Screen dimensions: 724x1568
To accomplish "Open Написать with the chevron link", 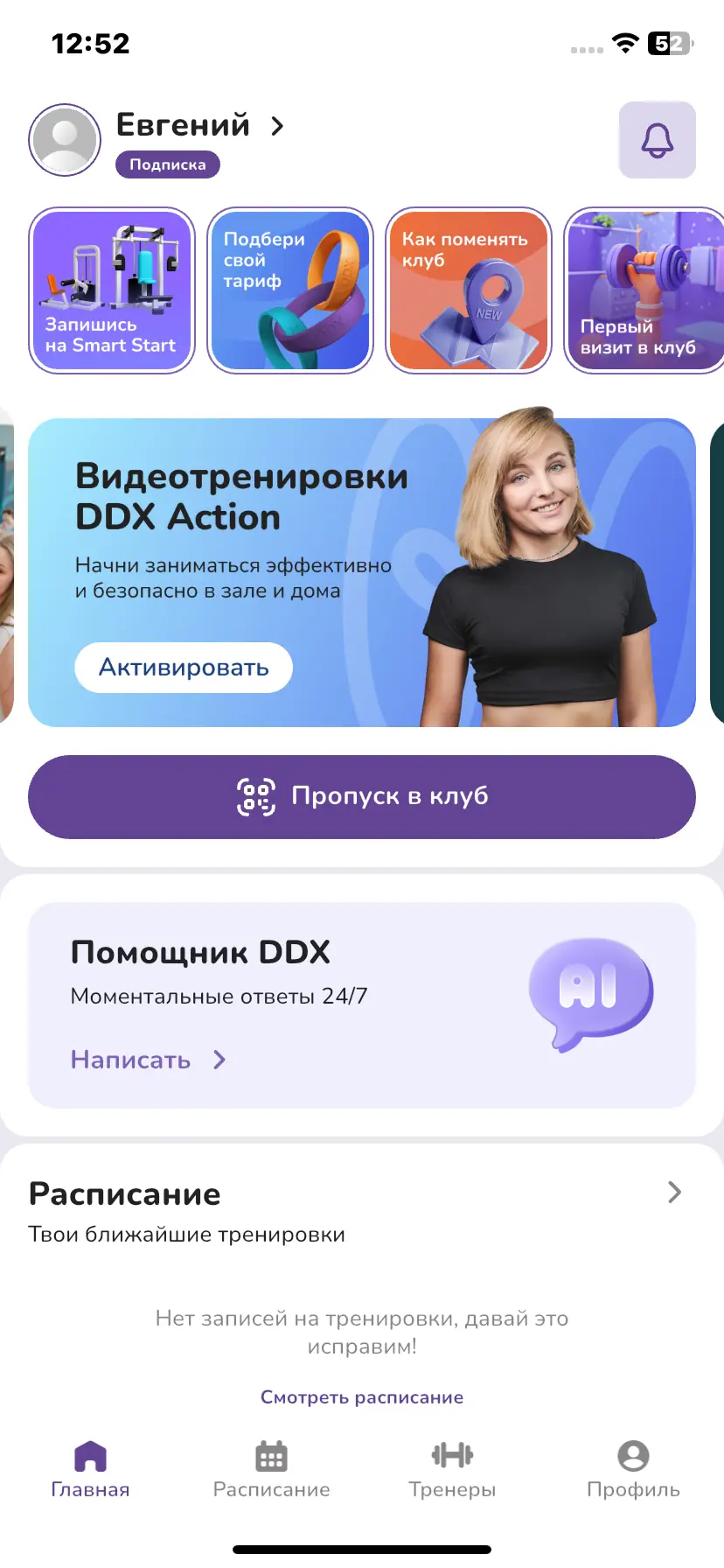I will (x=219, y=1060).
